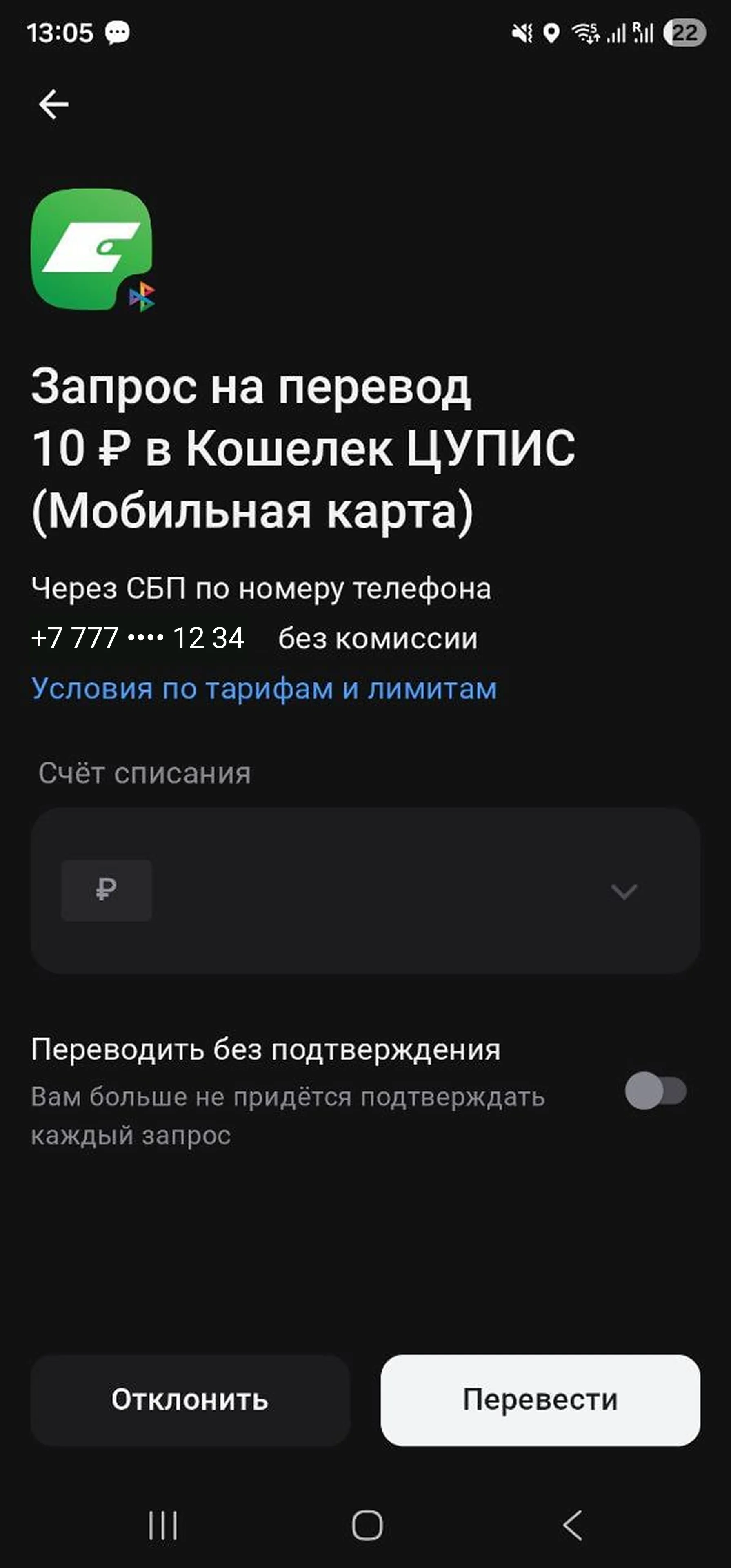The image size is (731, 1568).
Task: Go back using the top arrow
Action: 53,104
